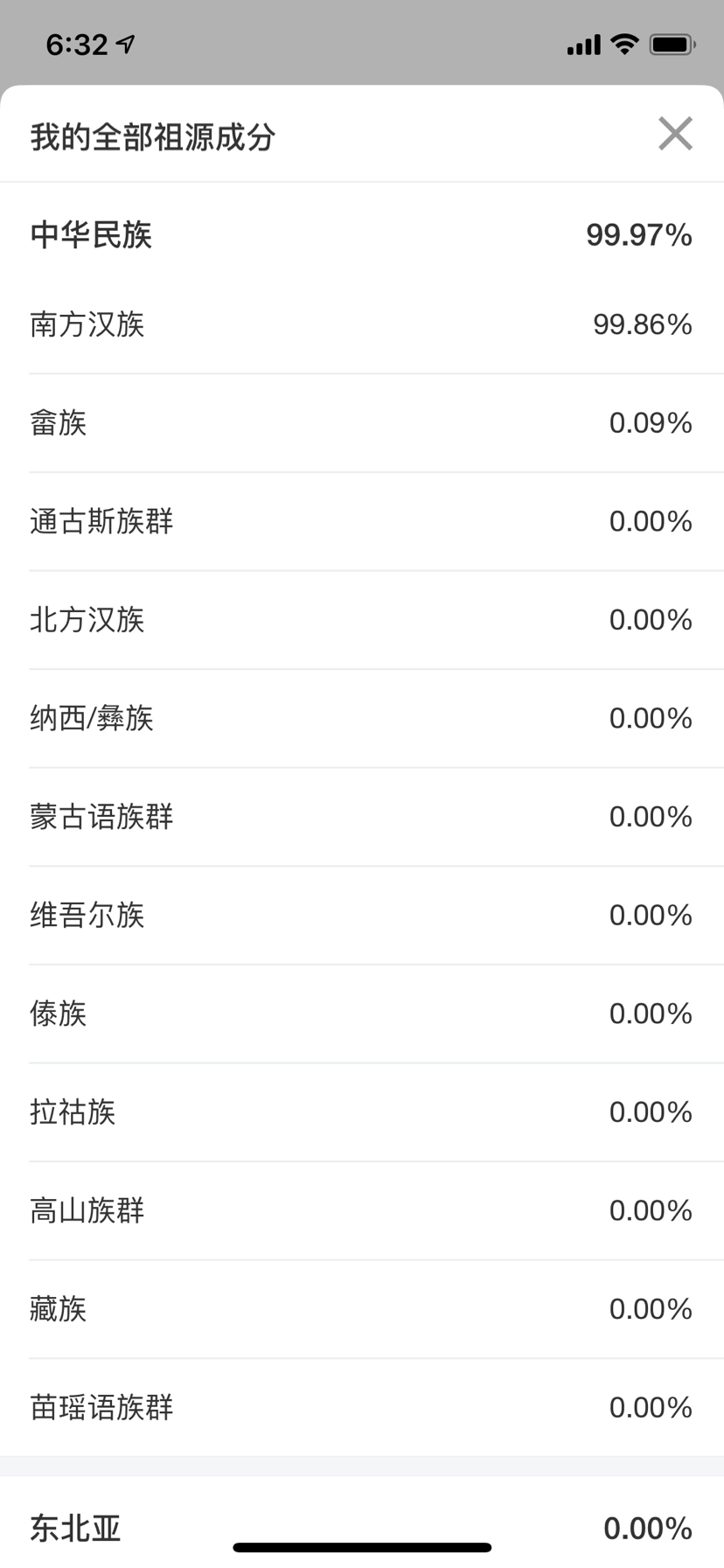This screenshot has height=1568, width=724.
Task: Close the ancestry composition sheet
Action: pyautogui.click(x=675, y=134)
